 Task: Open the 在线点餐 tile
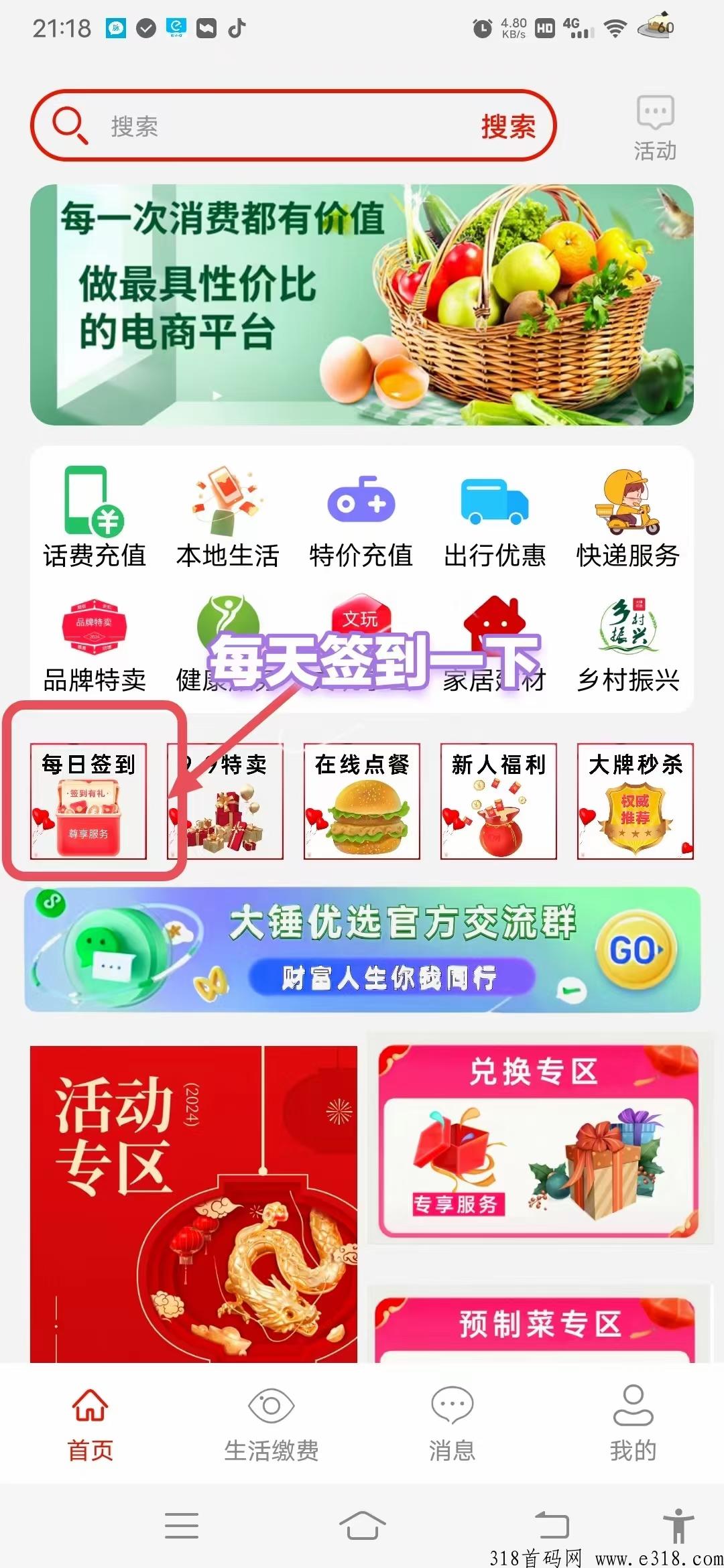coord(362,801)
